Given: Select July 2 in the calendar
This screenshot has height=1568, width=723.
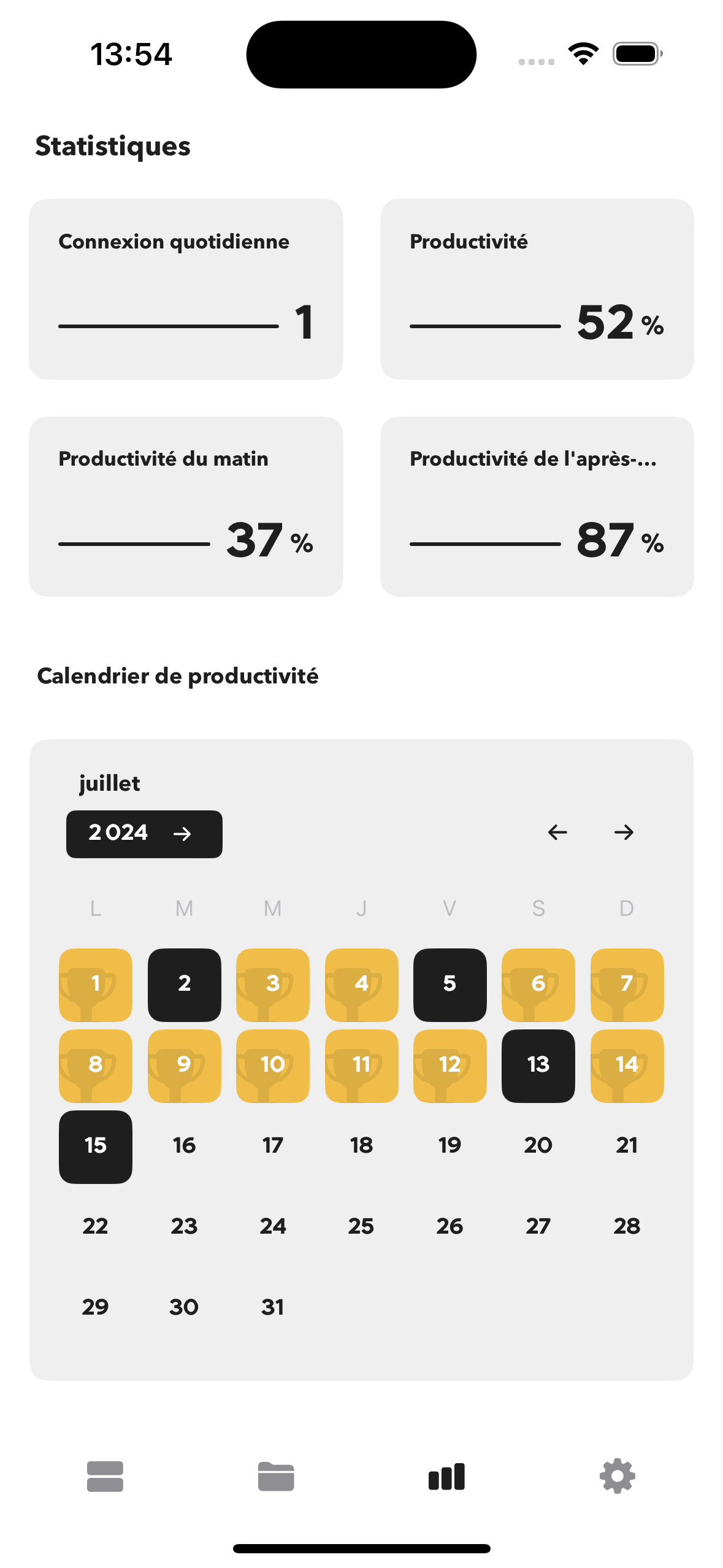Looking at the screenshot, I should (x=184, y=984).
